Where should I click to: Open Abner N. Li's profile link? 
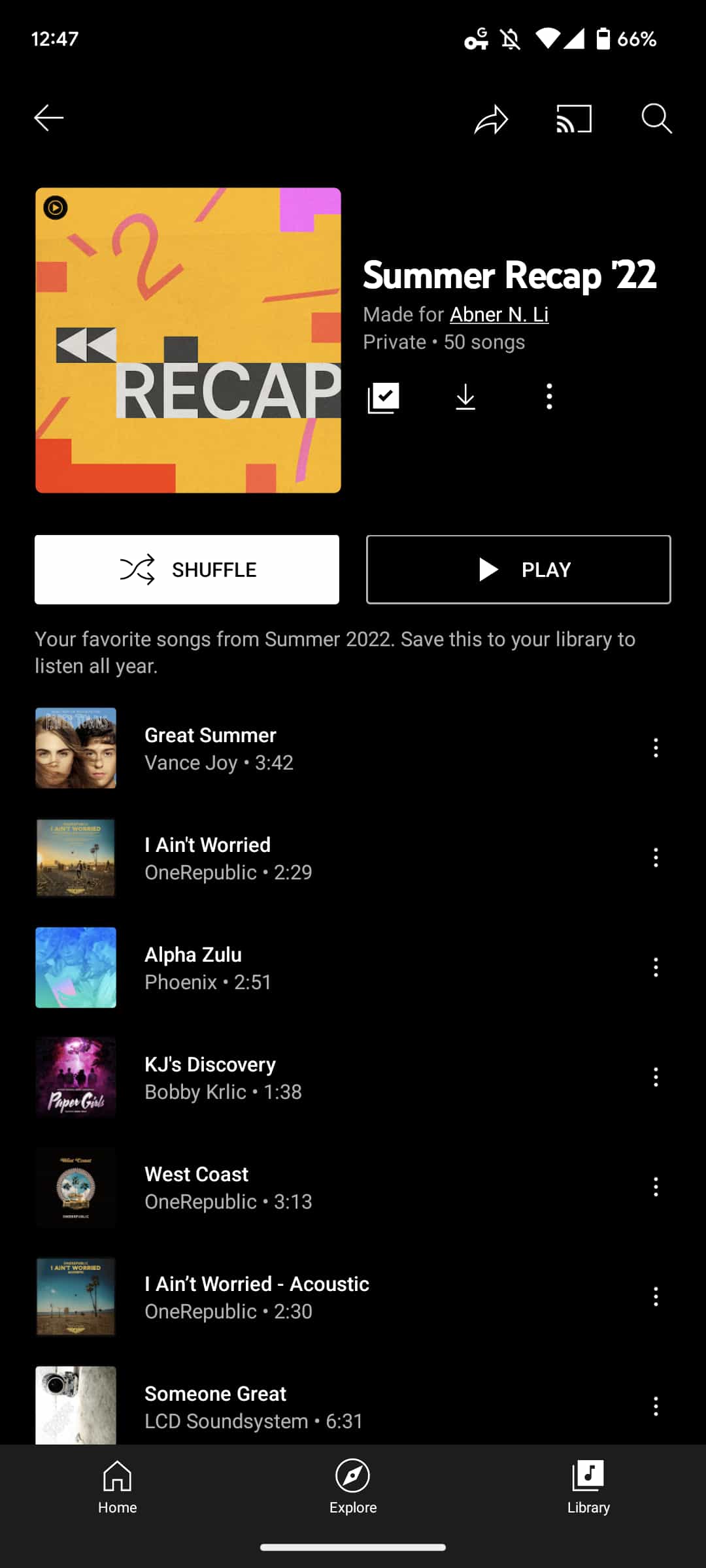499,314
